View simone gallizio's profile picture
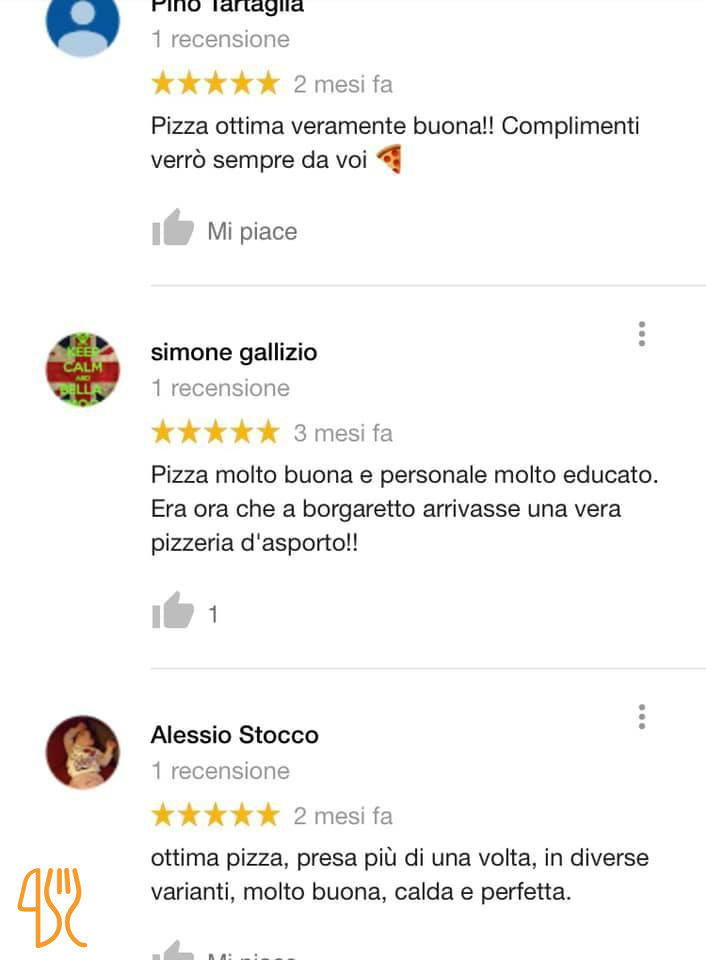The image size is (706, 960). click(x=83, y=370)
